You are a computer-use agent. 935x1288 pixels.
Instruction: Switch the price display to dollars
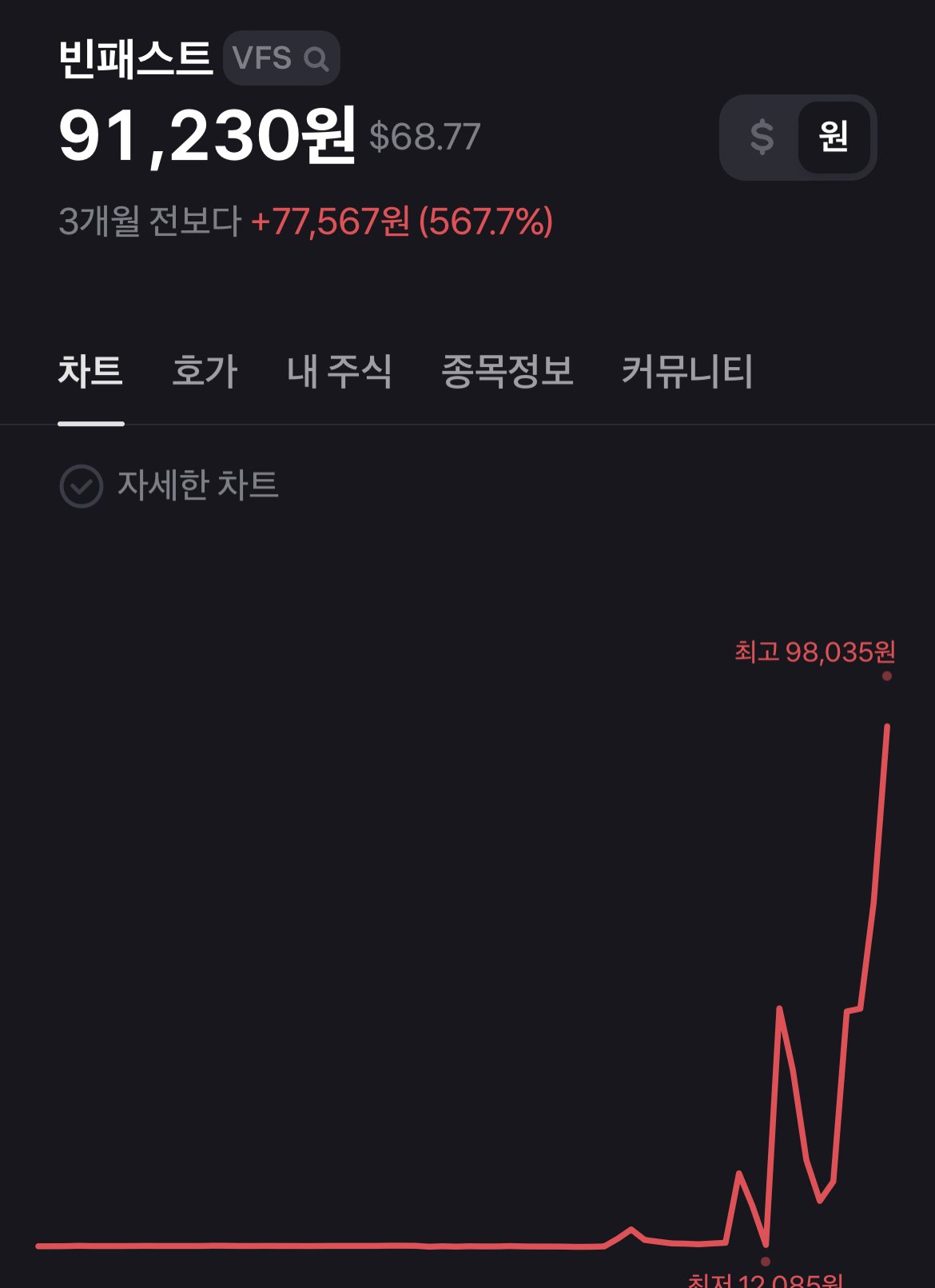pyautogui.click(x=762, y=137)
